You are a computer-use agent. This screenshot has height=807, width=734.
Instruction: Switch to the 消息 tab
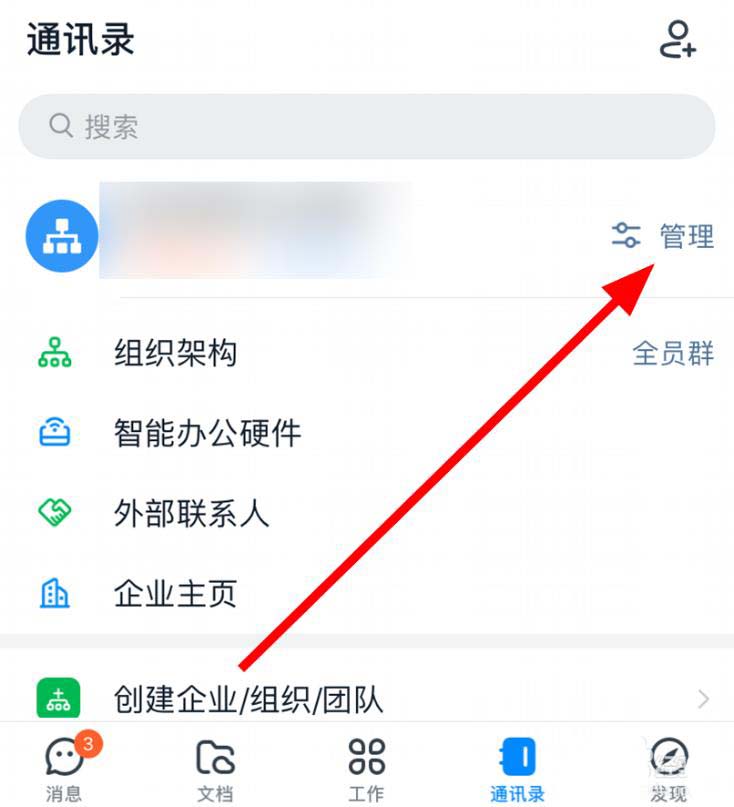[x=65, y=768]
